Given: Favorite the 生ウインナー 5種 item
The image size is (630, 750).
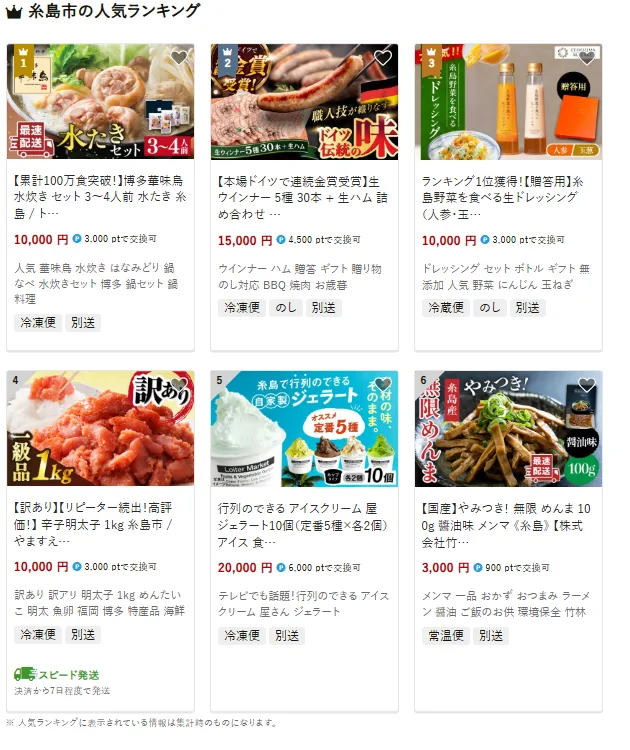Looking at the screenshot, I should pyautogui.click(x=383, y=58).
